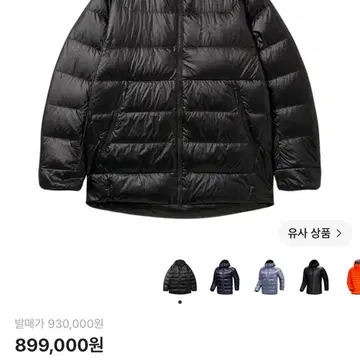
Task: Select the light blue jacket thumbnail
Action: (270, 277)
